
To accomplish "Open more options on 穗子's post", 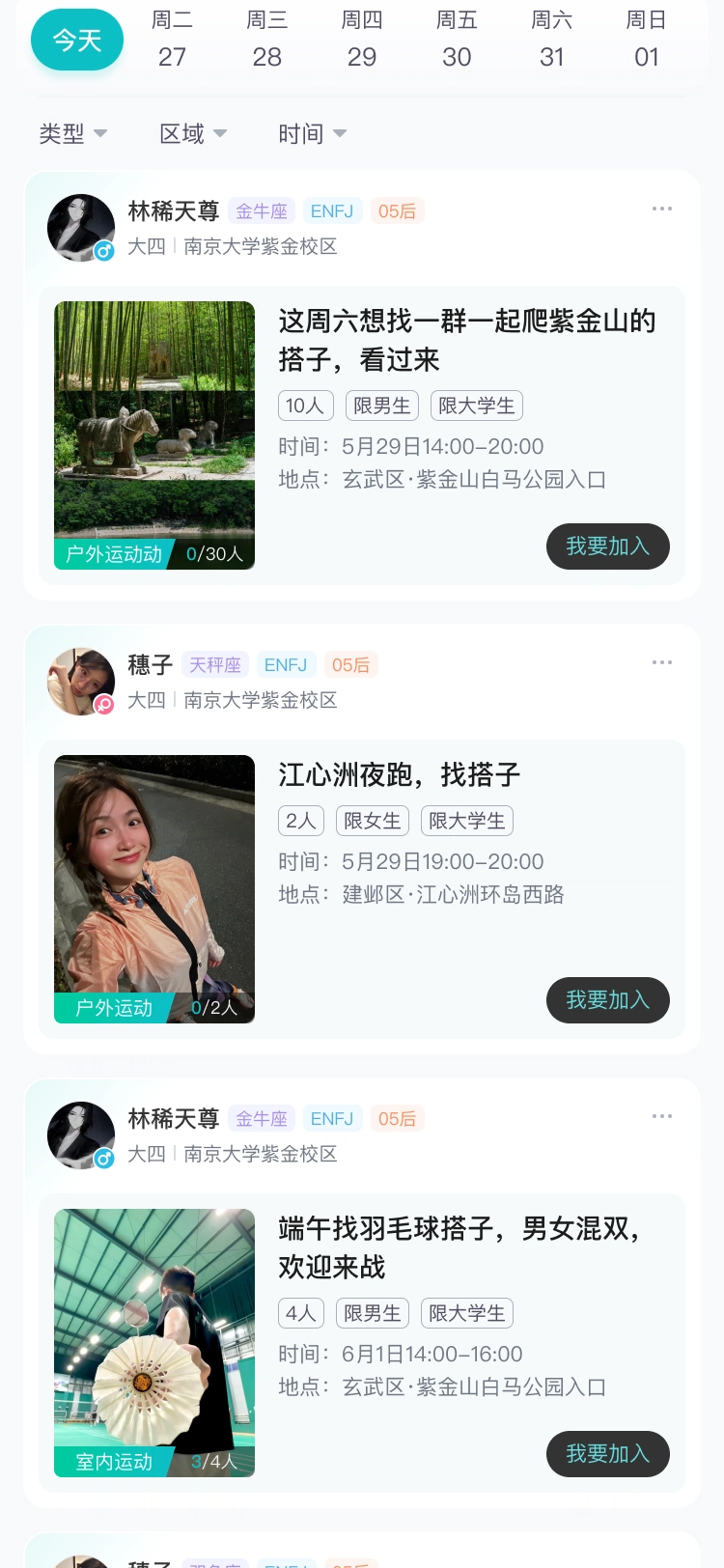I will coord(661,663).
